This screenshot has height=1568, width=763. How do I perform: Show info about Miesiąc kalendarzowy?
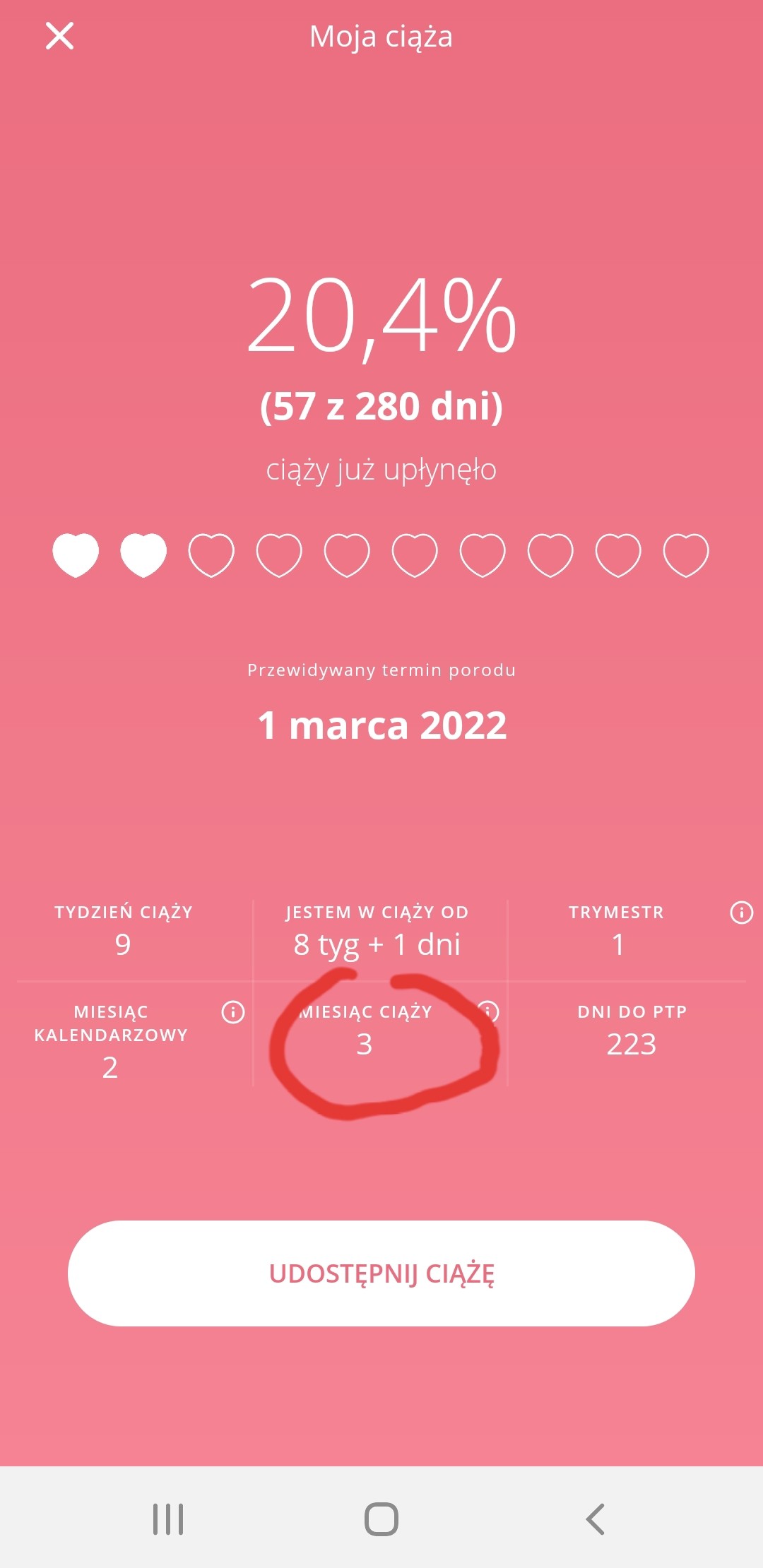[233, 1012]
